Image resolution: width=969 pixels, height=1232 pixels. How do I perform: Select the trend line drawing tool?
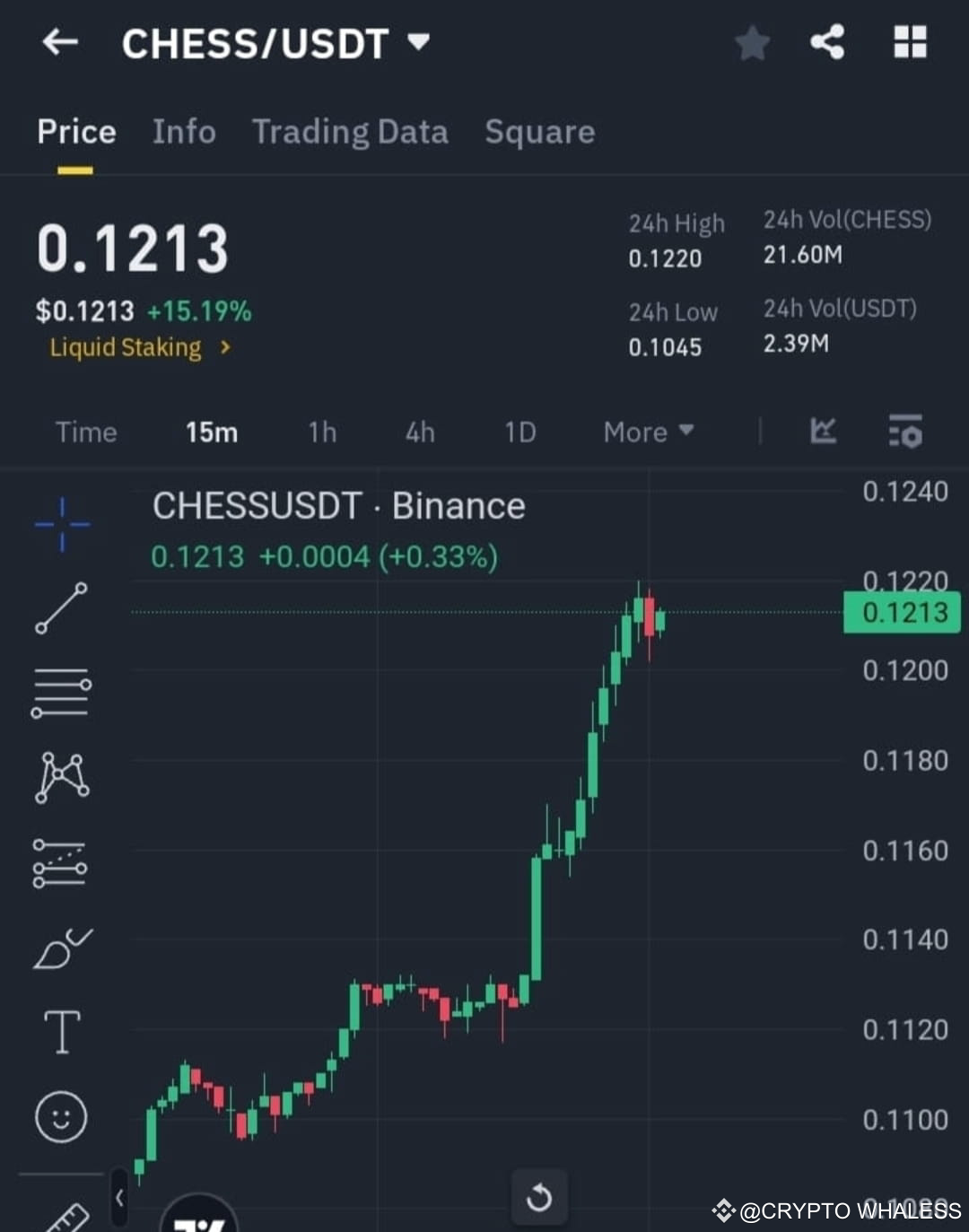tap(61, 608)
